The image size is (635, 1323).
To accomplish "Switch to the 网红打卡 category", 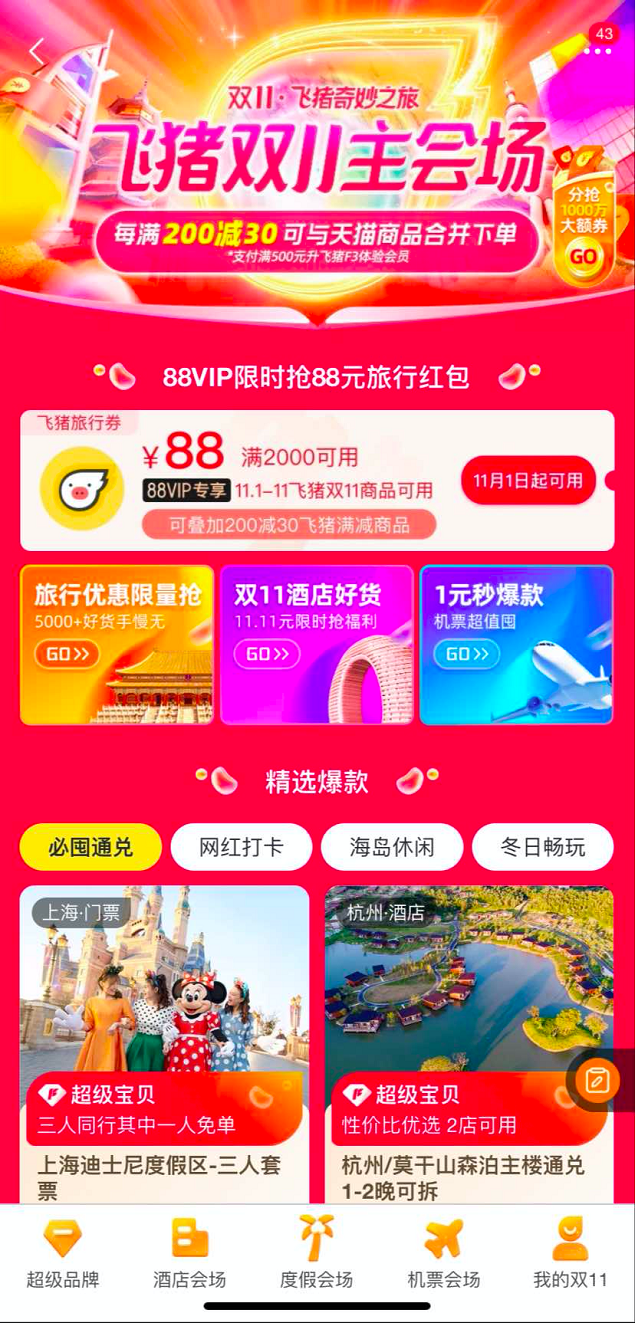I will (241, 848).
